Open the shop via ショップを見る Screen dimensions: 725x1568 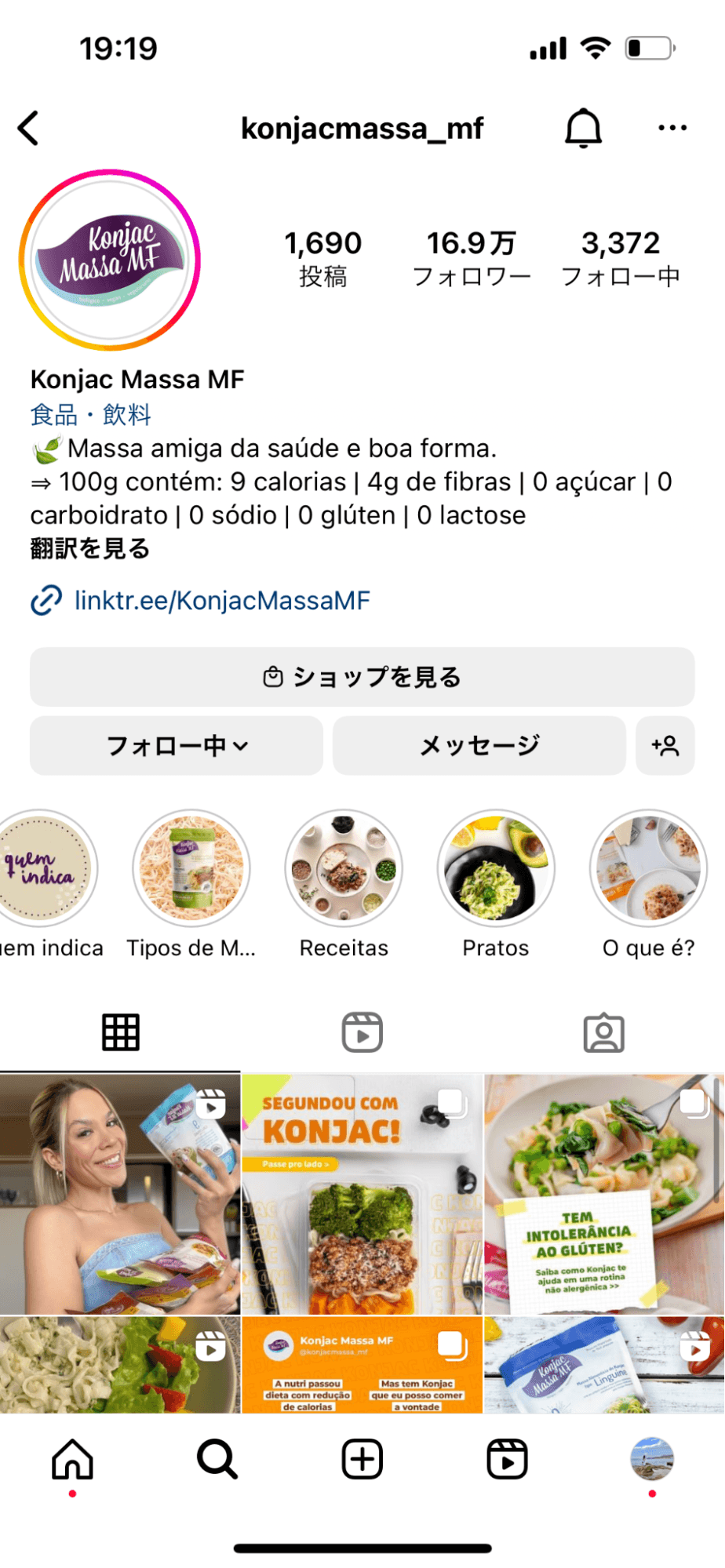click(x=362, y=677)
